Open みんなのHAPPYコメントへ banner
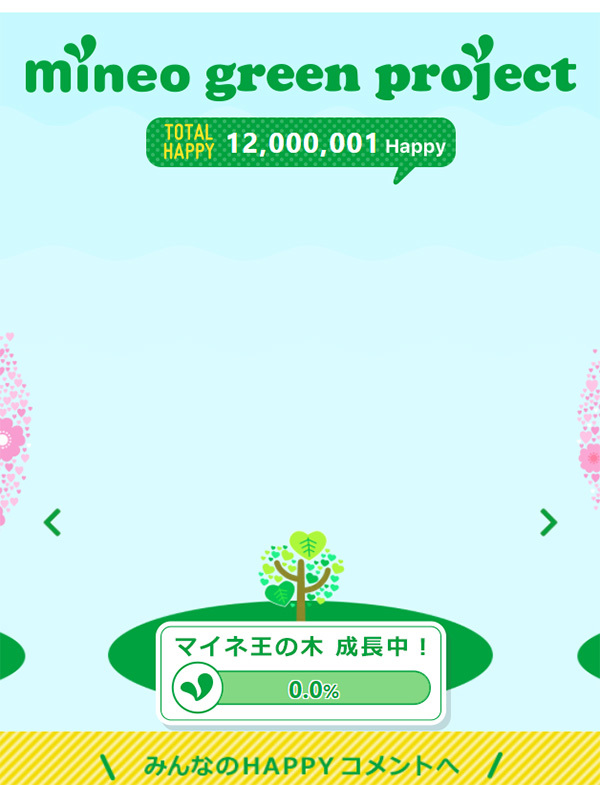The image size is (600, 785). pos(300,758)
